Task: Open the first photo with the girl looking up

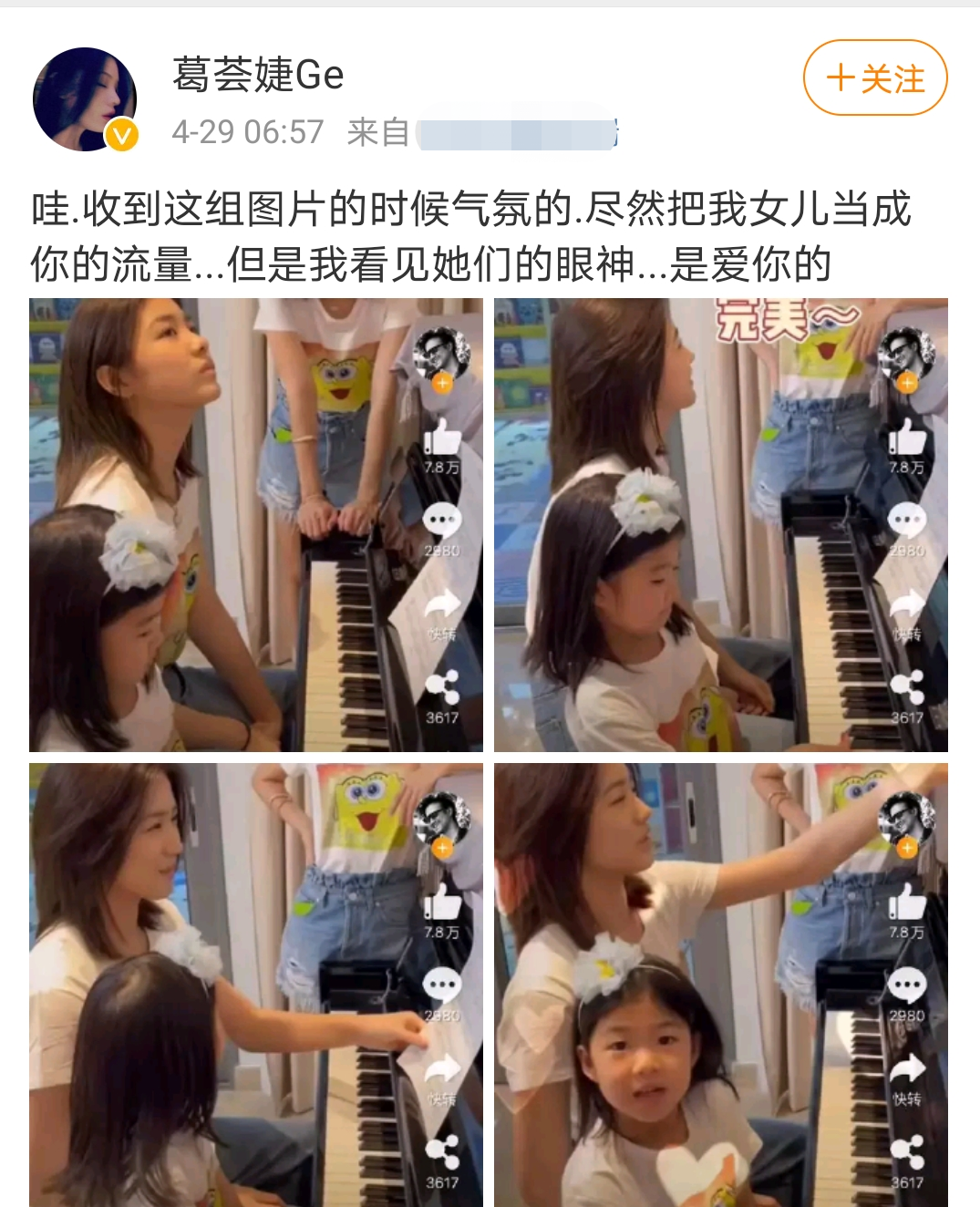Action: pos(256,525)
